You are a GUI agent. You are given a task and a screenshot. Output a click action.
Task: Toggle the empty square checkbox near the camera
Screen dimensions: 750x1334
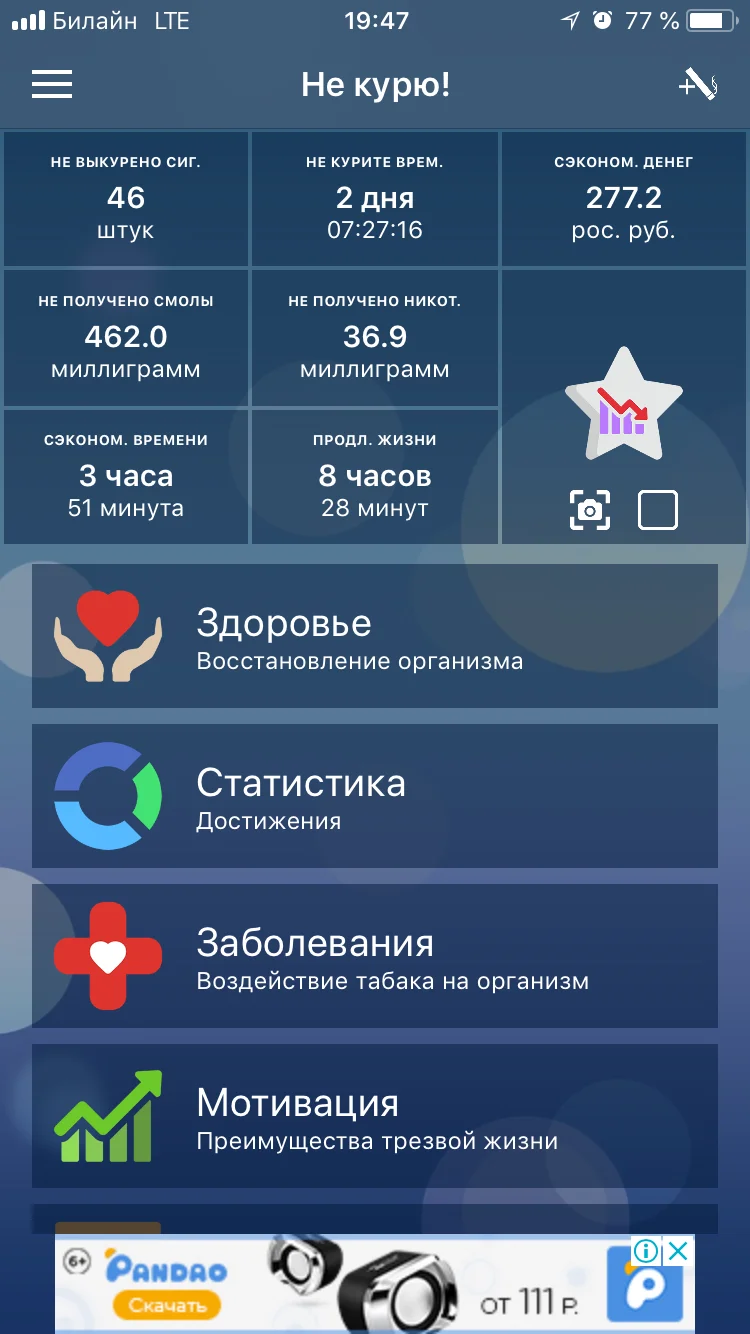click(657, 510)
